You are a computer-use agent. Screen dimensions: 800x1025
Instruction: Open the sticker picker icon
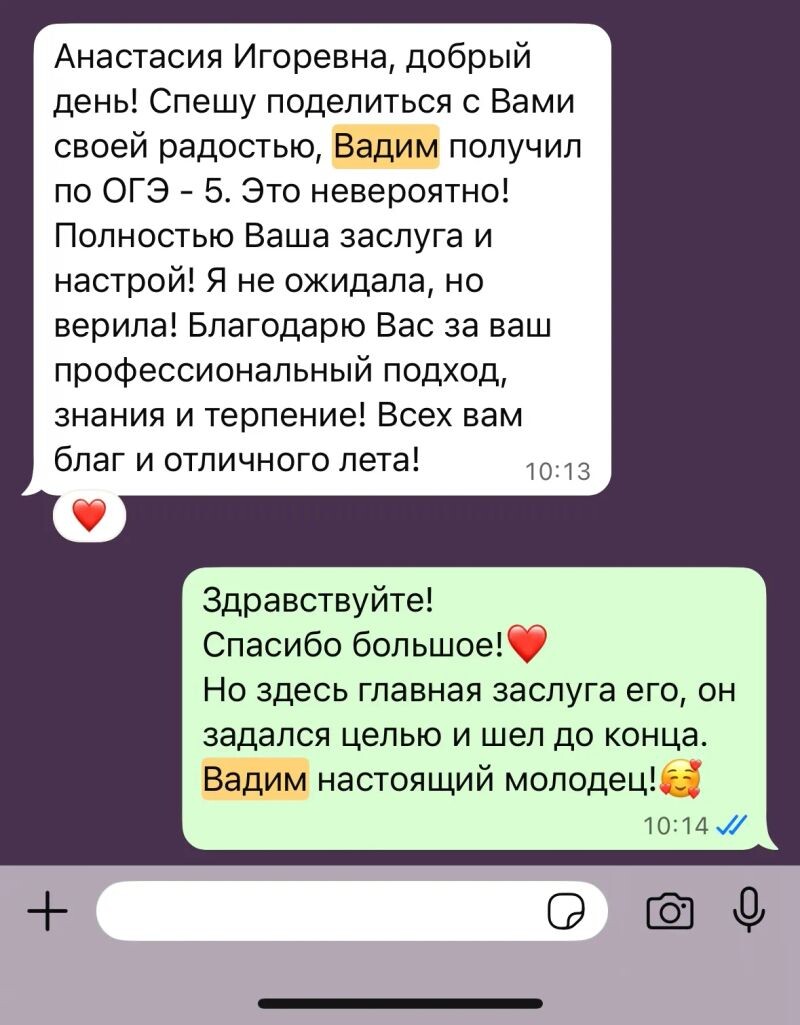565,911
